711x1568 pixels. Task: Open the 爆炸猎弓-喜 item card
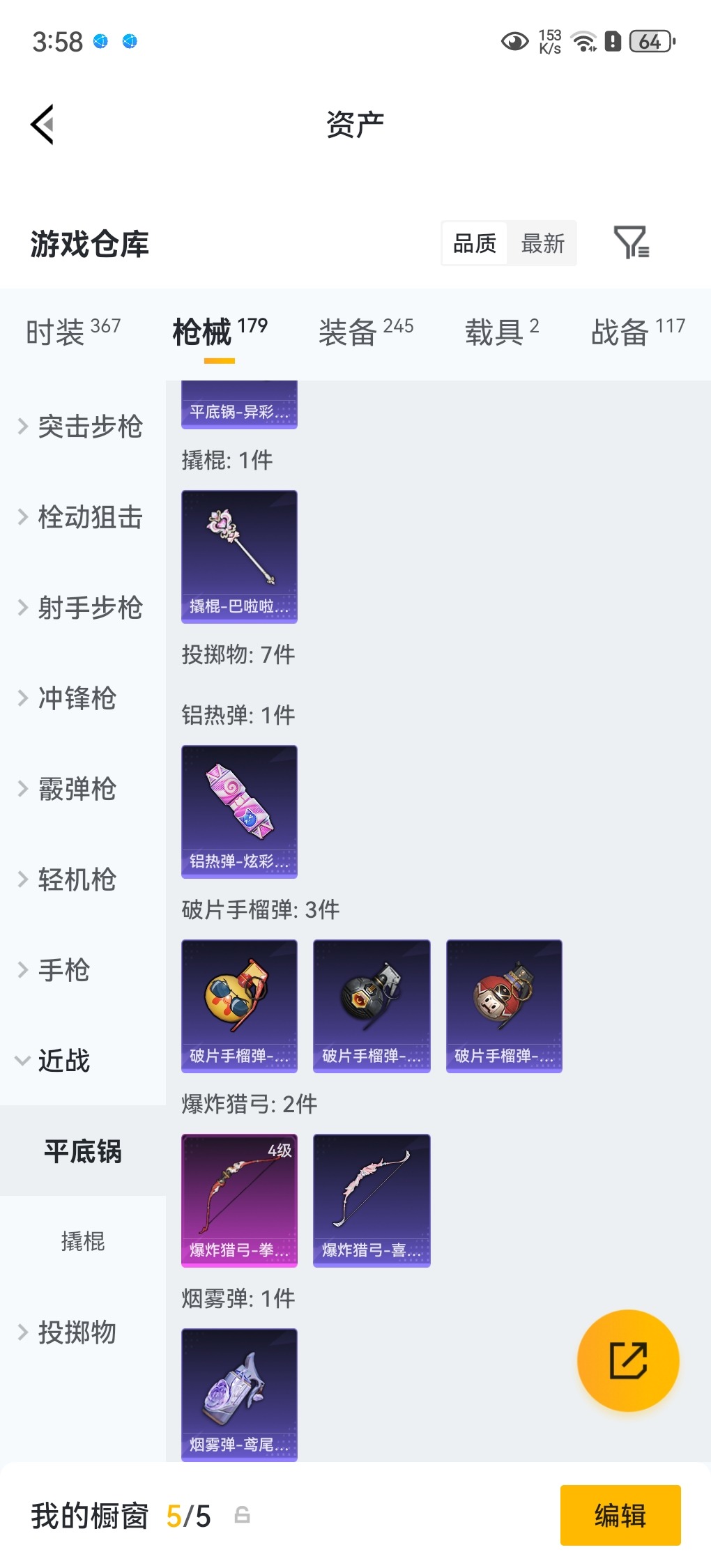pyautogui.click(x=372, y=1200)
